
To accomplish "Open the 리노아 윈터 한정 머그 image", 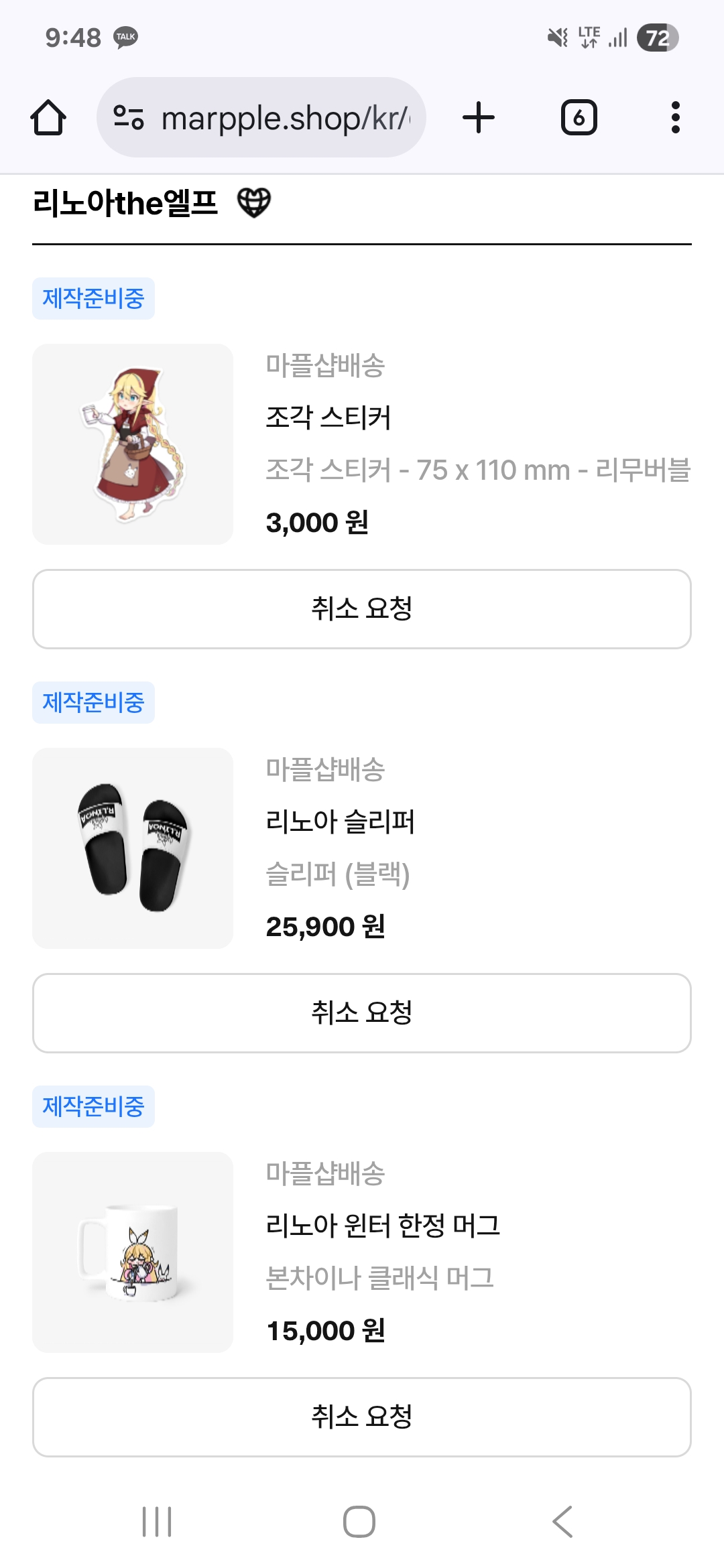I will click(133, 1252).
